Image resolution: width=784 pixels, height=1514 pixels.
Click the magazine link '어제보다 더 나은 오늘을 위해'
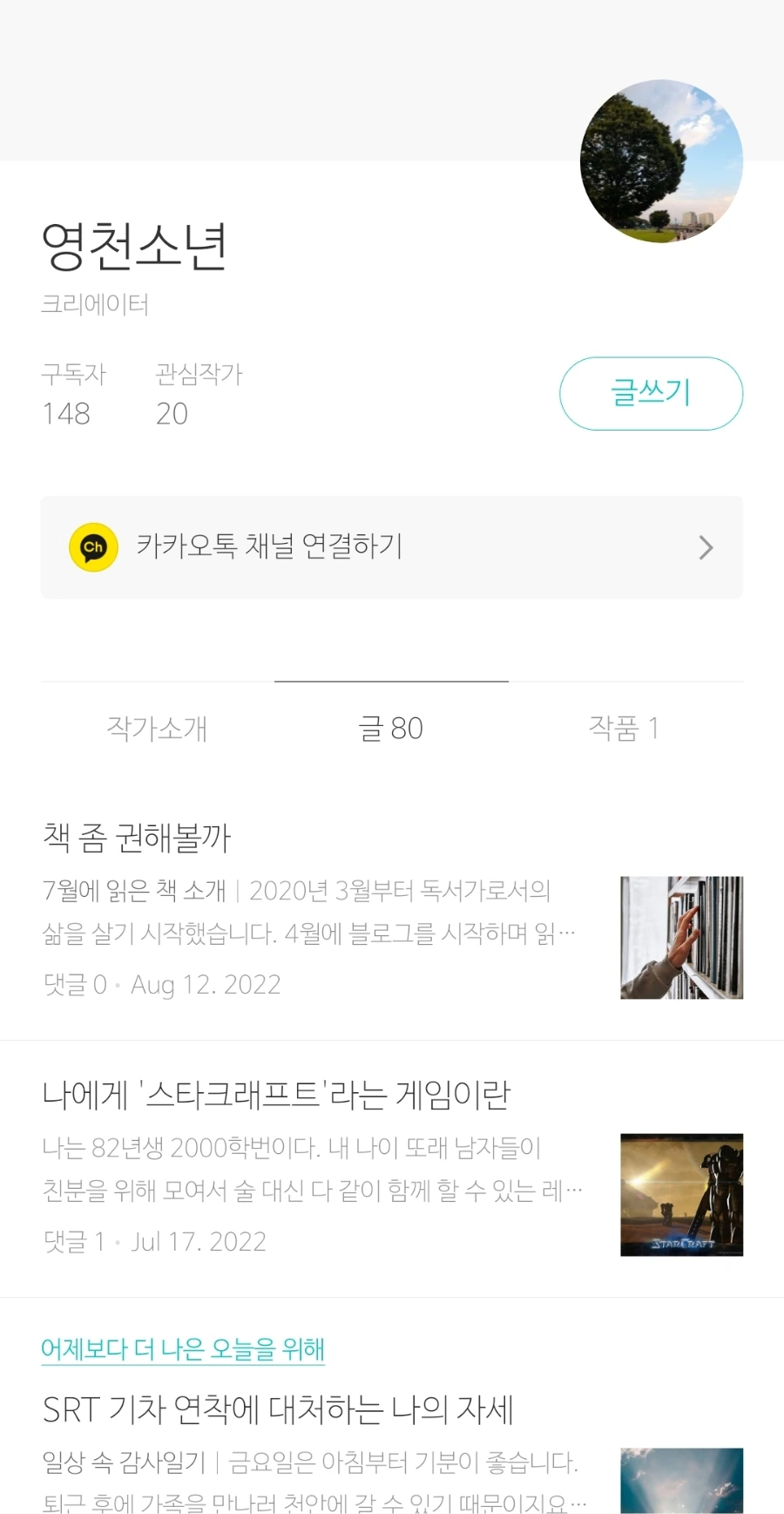[180, 1348]
